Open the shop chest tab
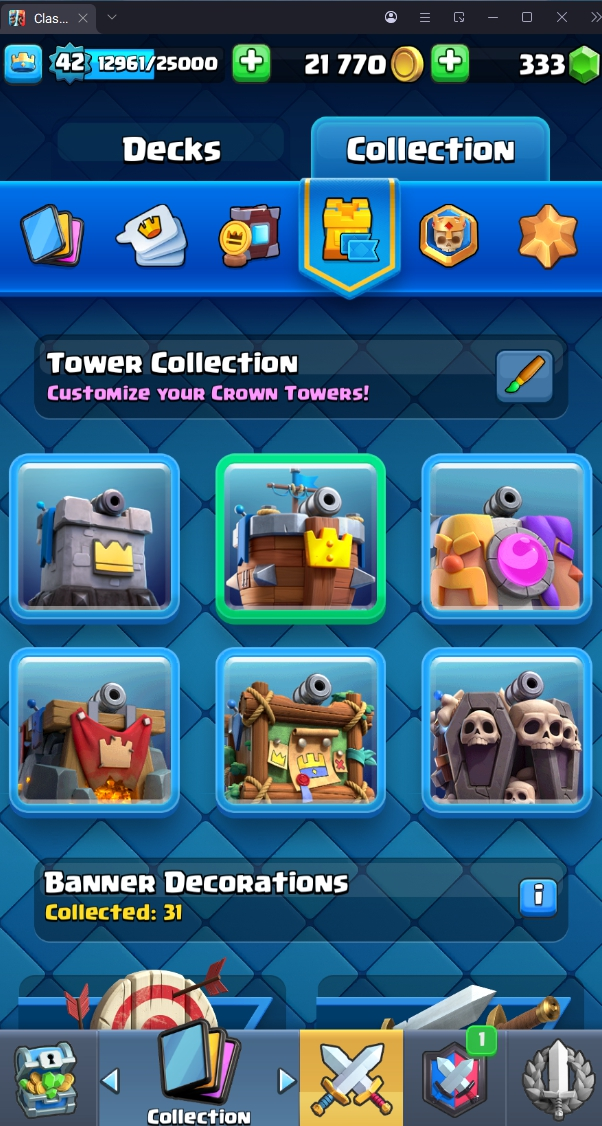The width and height of the screenshot is (602, 1126). point(46,1080)
